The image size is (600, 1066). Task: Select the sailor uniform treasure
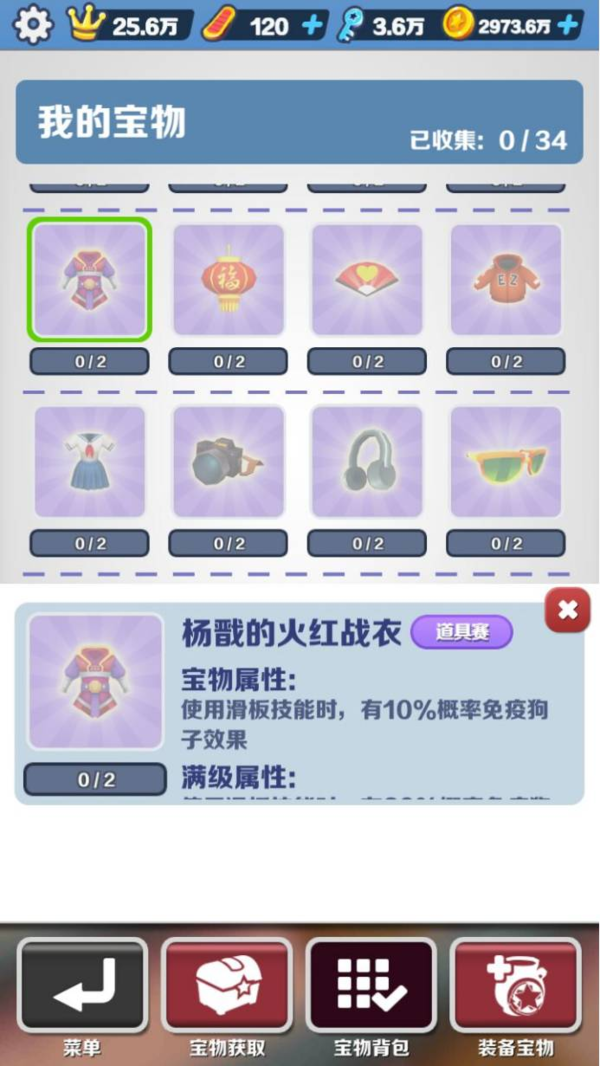[90, 462]
